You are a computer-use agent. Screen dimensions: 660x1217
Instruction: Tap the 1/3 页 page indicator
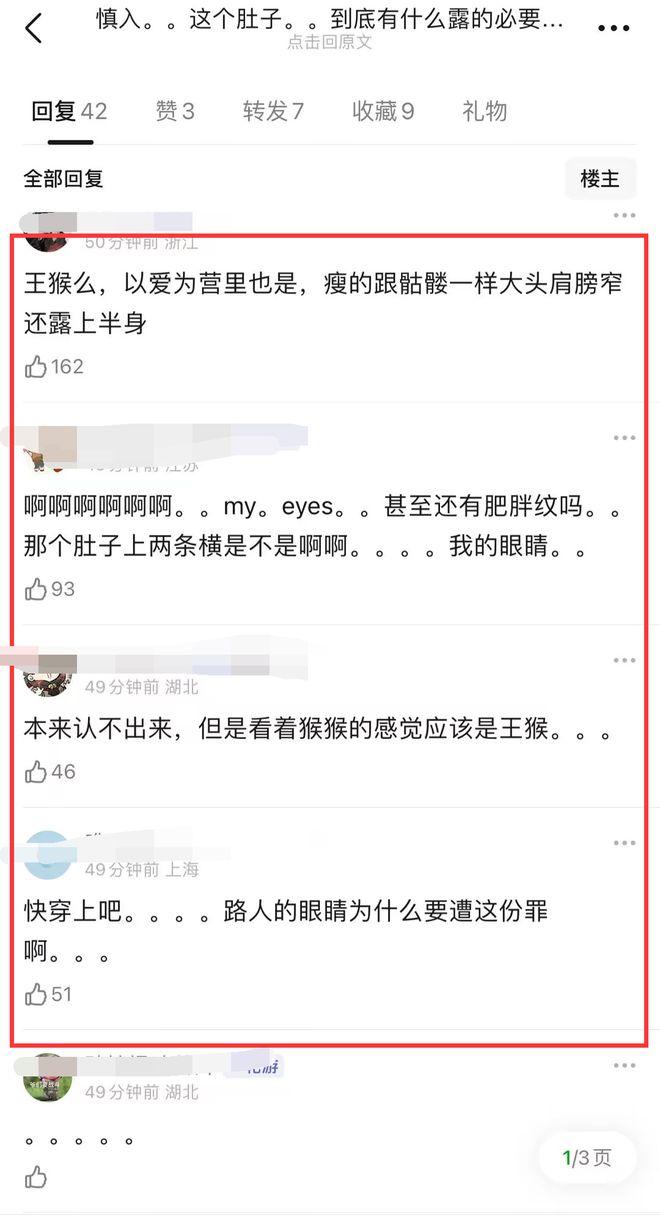pyautogui.click(x=587, y=1158)
